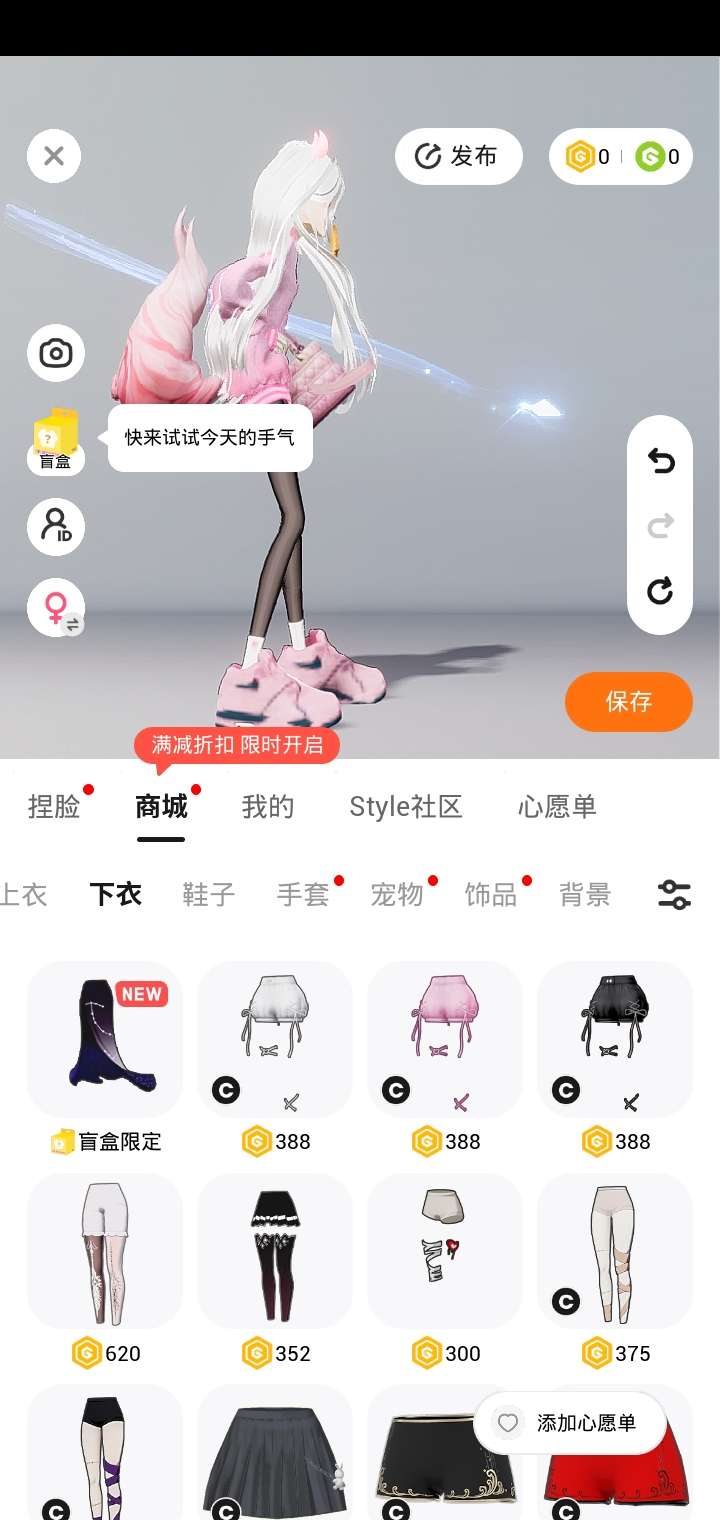Select the pink shorts priced 388
The image size is (720, 1520).
(445, 1039)
